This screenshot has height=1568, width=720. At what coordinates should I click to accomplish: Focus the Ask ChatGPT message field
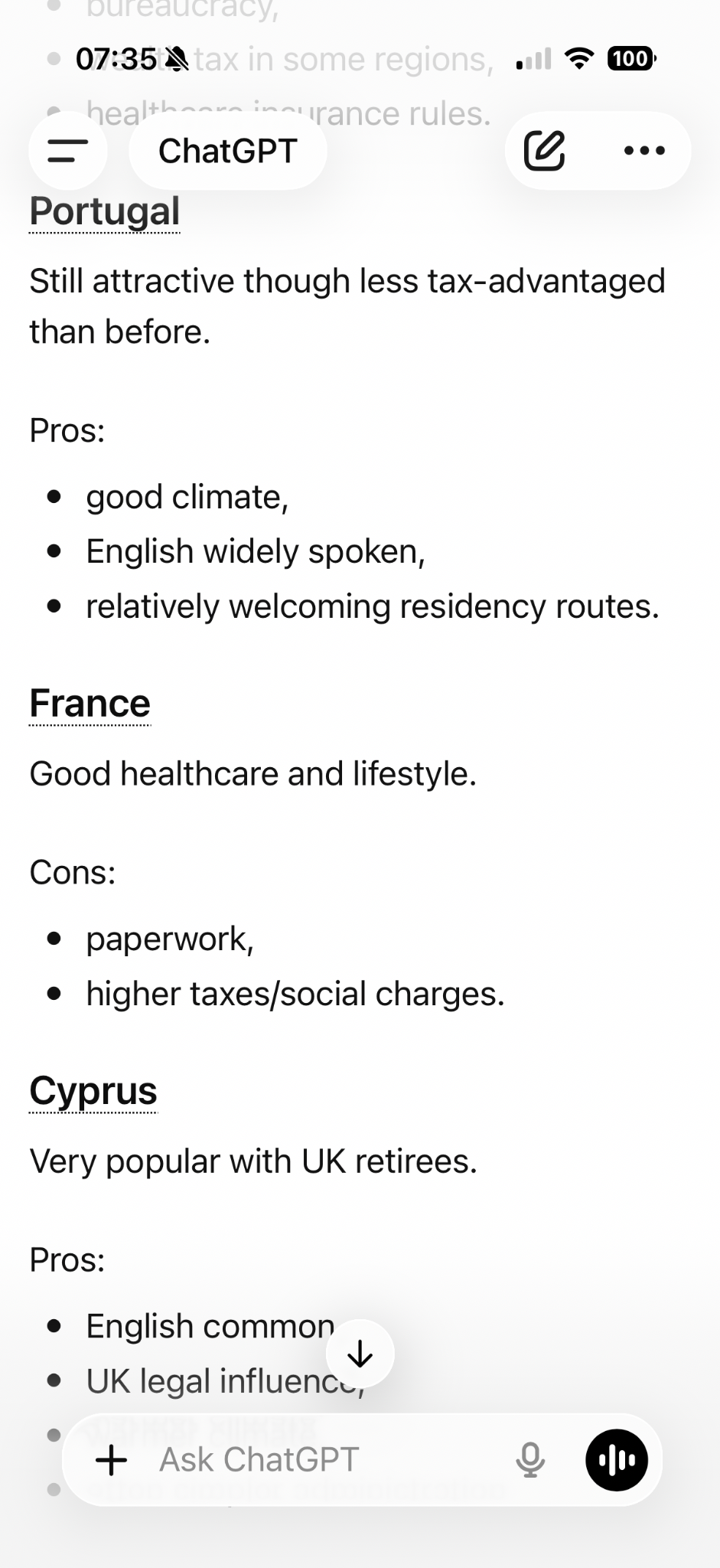pos(321,1460)
